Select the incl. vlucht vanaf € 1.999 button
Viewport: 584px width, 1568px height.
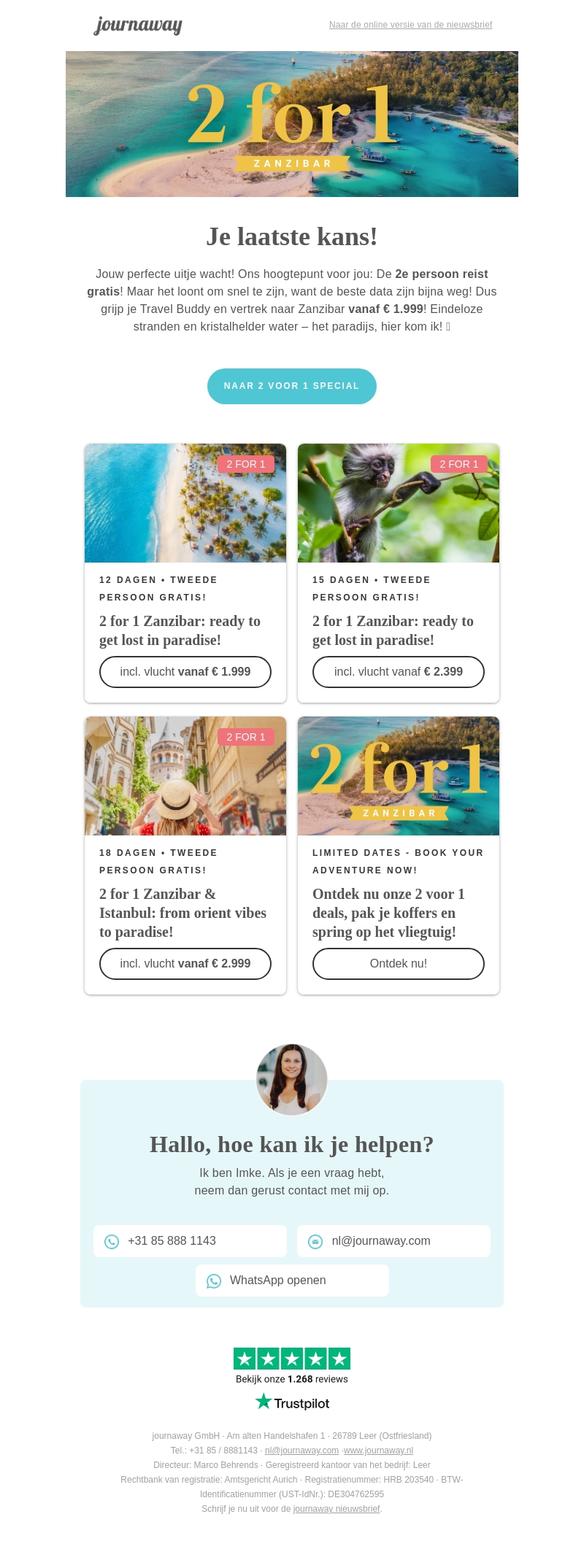185,672
